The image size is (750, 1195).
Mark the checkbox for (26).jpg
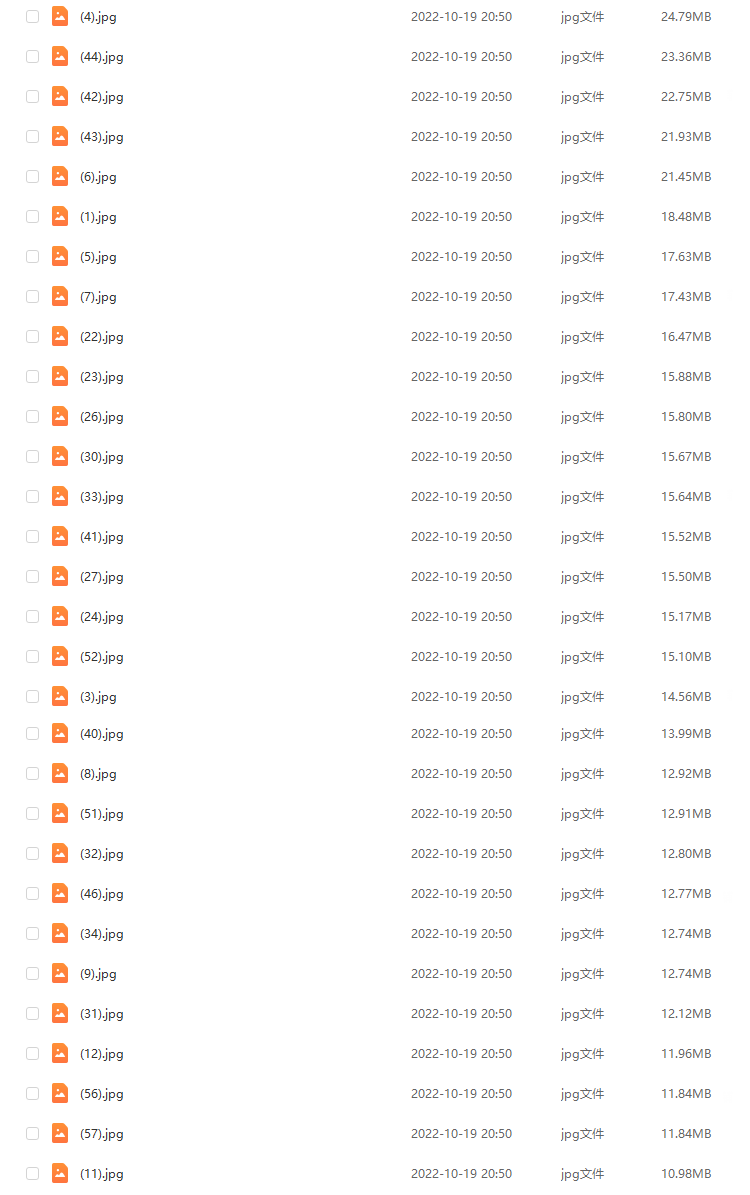[x=33, y=417]
